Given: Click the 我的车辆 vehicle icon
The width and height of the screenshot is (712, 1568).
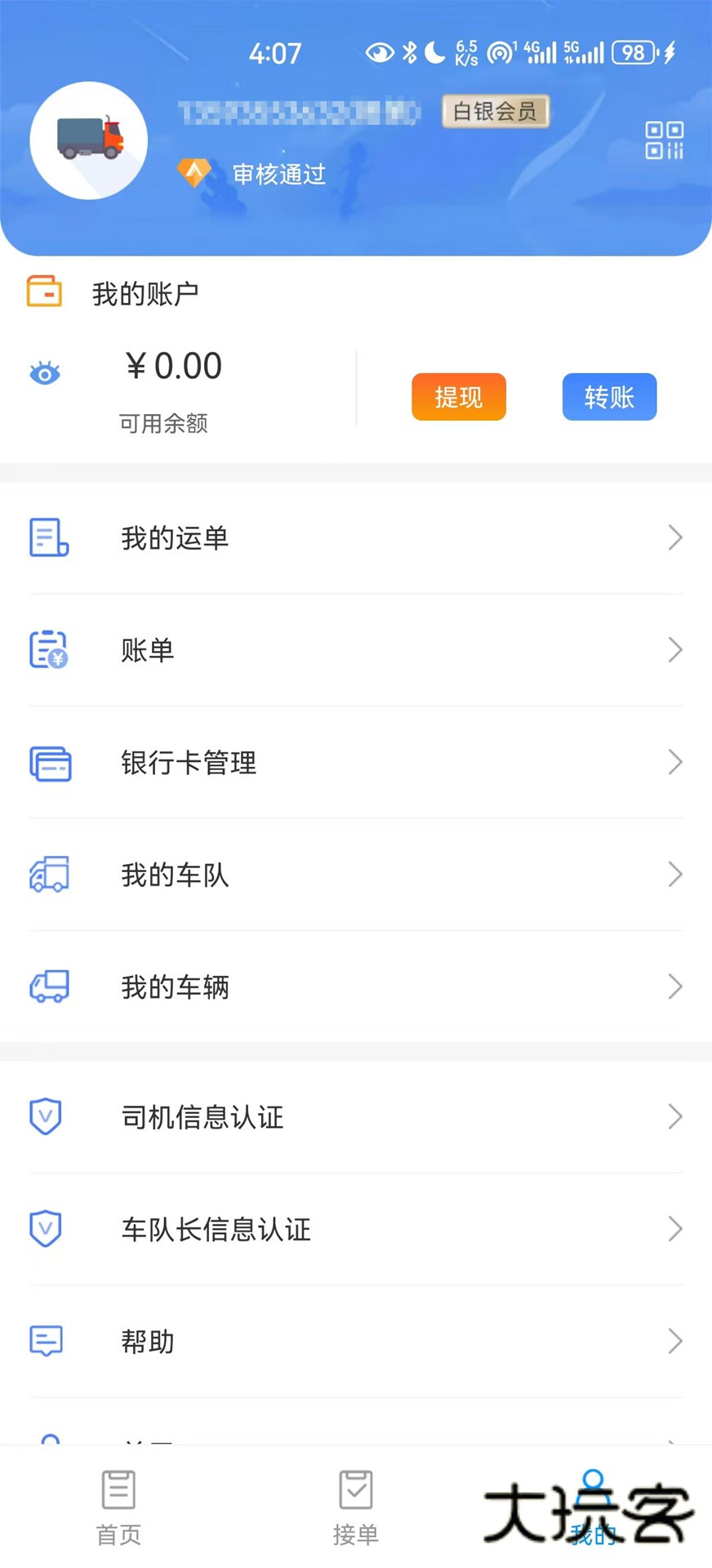Looking at the screenshot, I should pos(48,986).
